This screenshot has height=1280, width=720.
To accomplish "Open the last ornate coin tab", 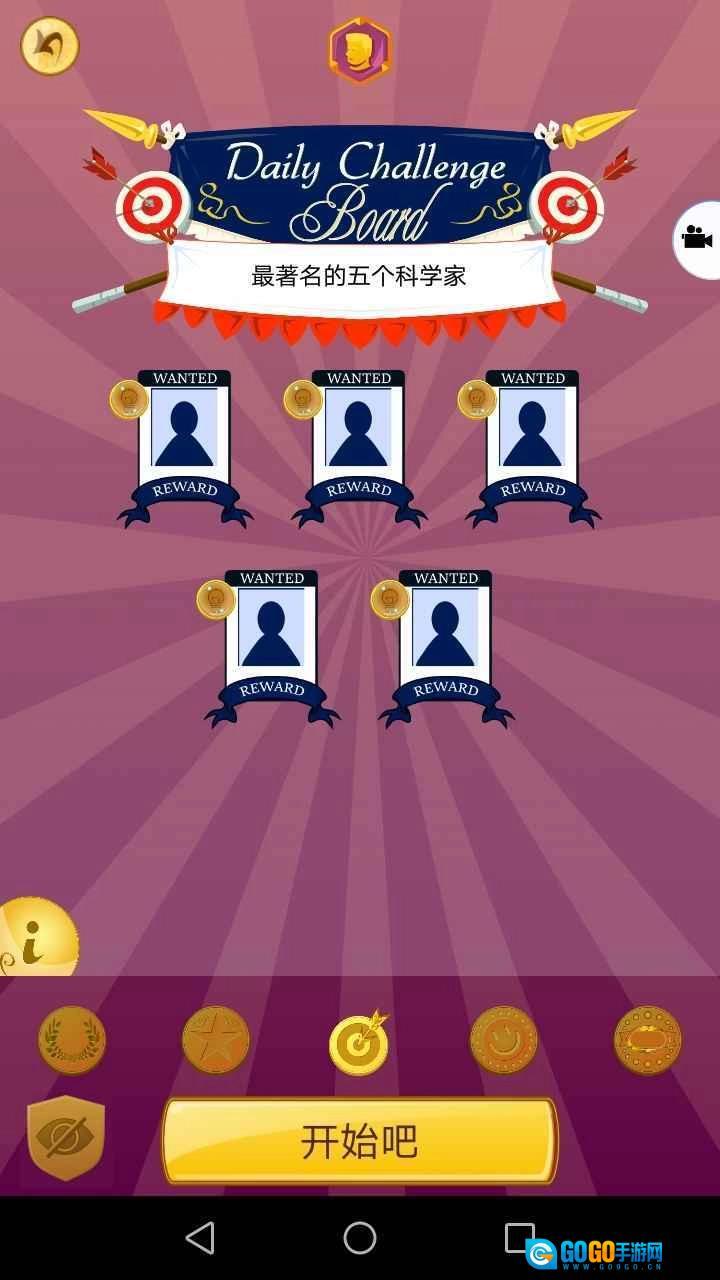I will click(647, 1040).
